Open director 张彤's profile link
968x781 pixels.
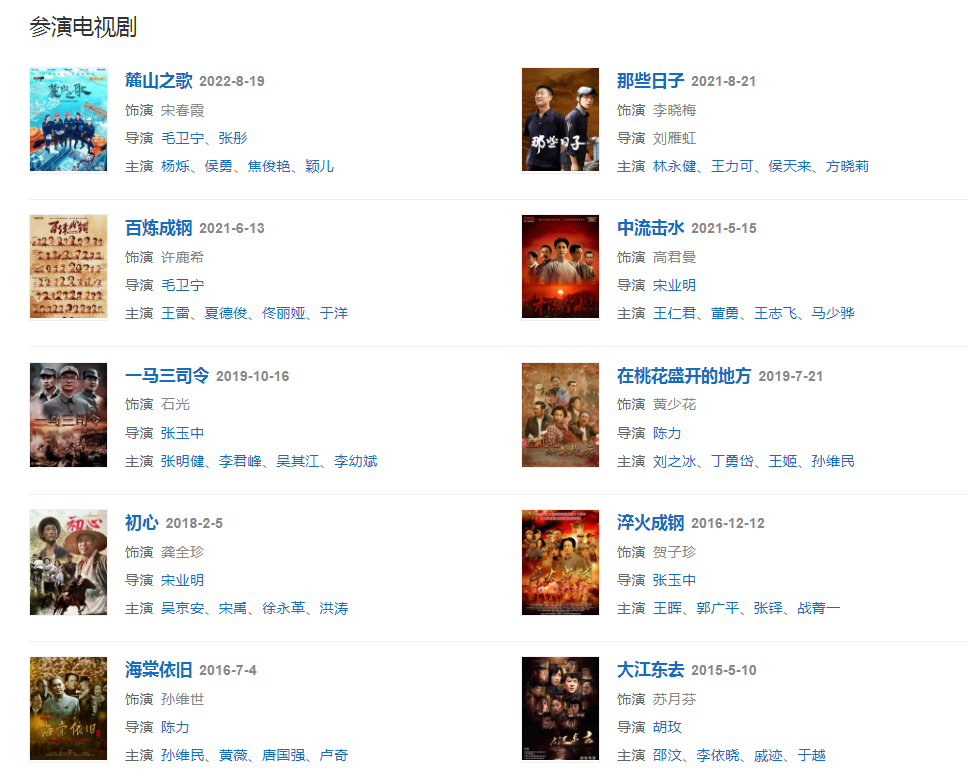(x=233, y=138)
